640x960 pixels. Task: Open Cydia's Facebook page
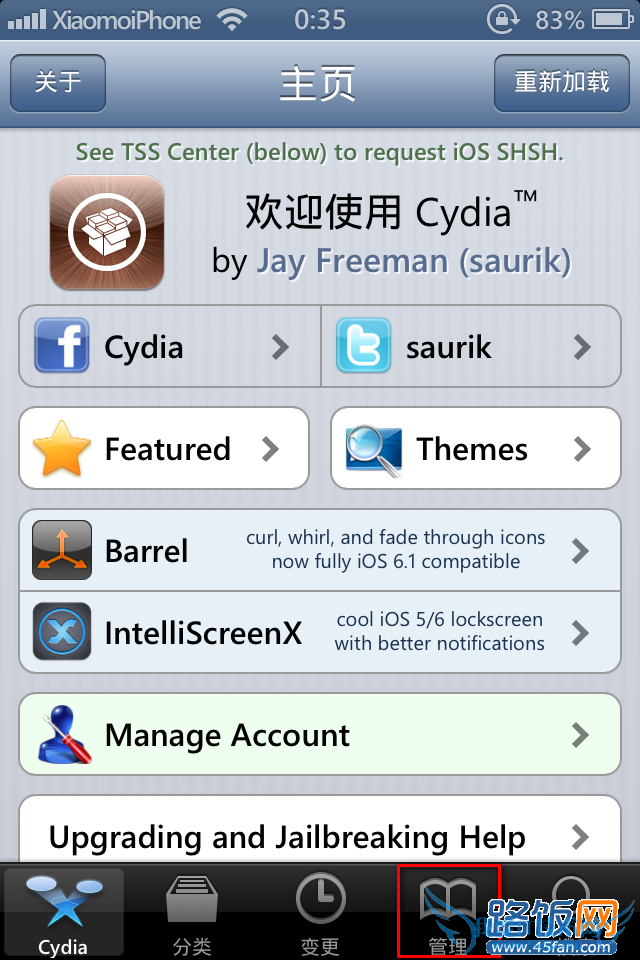(170, 347)
